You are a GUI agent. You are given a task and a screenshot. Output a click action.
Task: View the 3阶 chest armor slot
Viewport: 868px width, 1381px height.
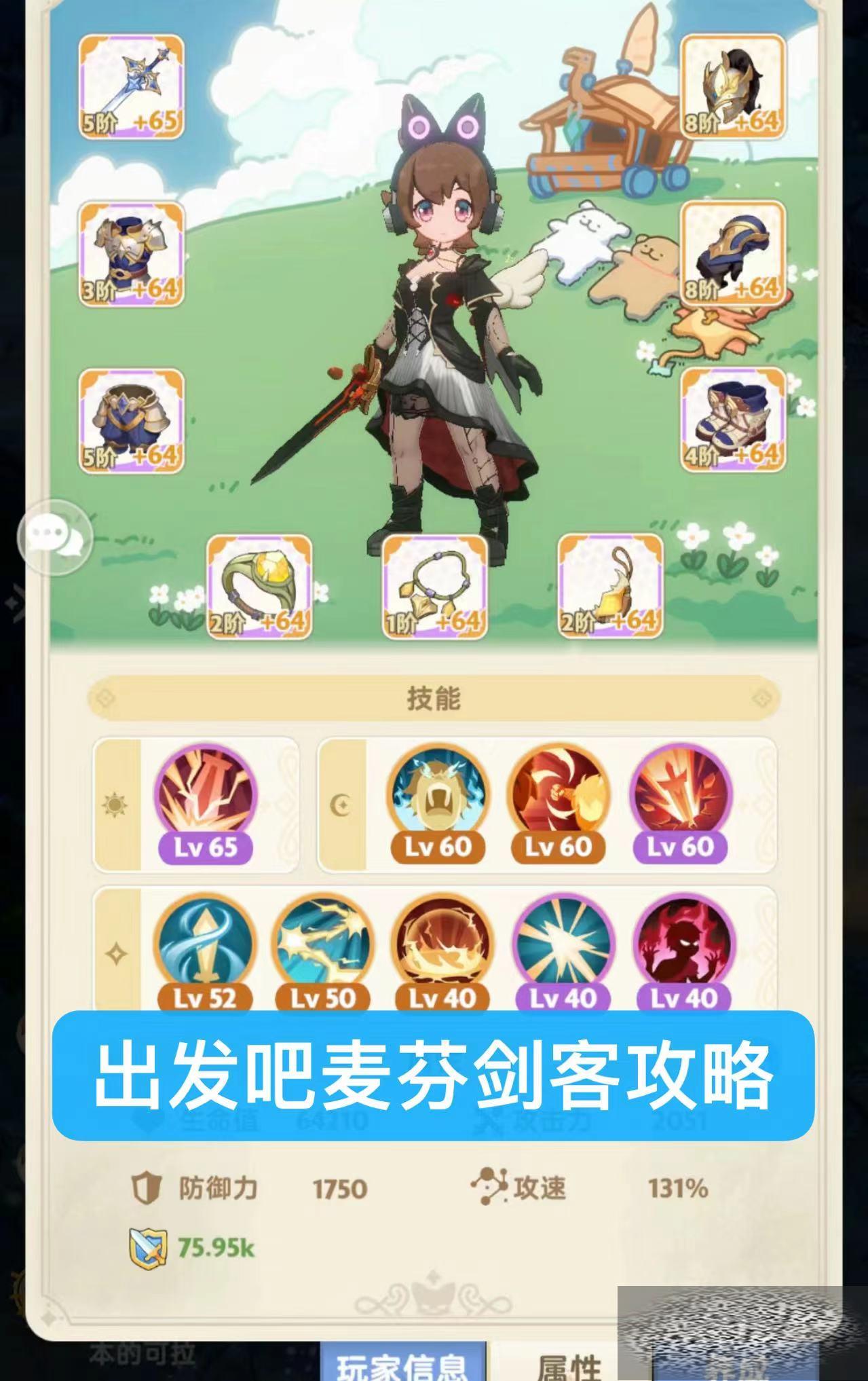(132, 253)
